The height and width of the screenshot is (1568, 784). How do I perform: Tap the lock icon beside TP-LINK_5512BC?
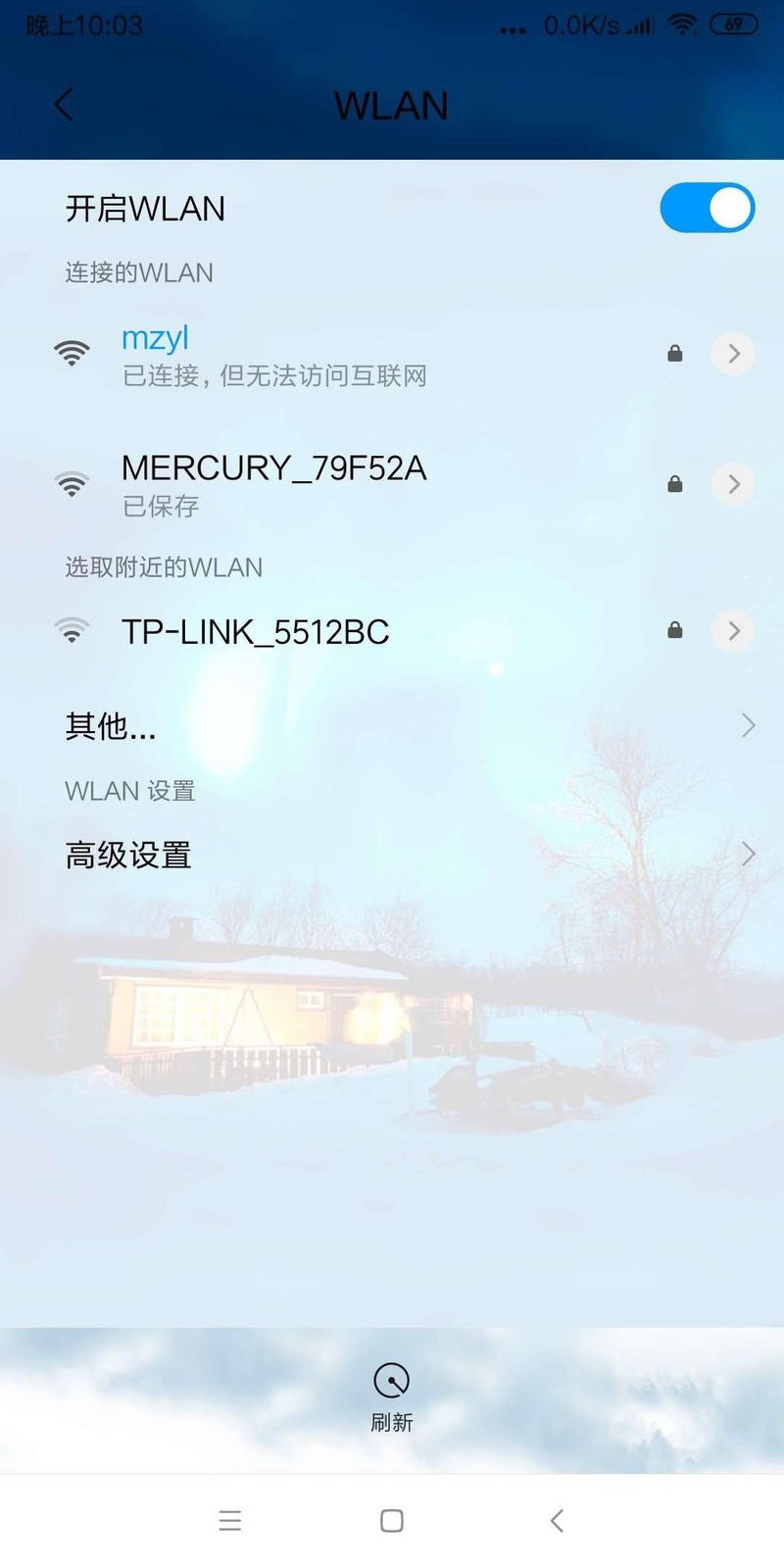(x=674, y=630)
